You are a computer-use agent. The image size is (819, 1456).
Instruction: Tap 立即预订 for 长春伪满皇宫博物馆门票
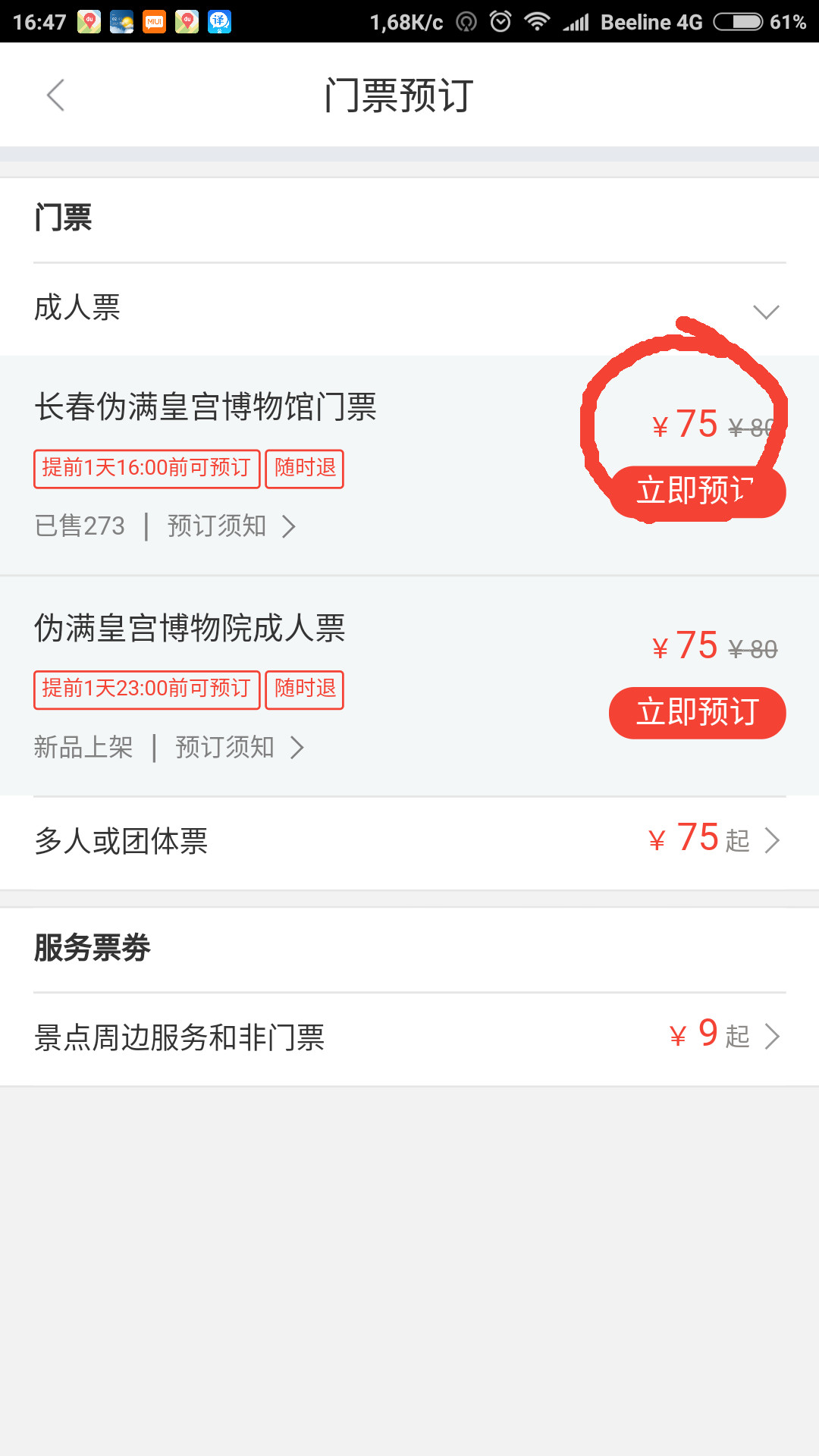697,491
